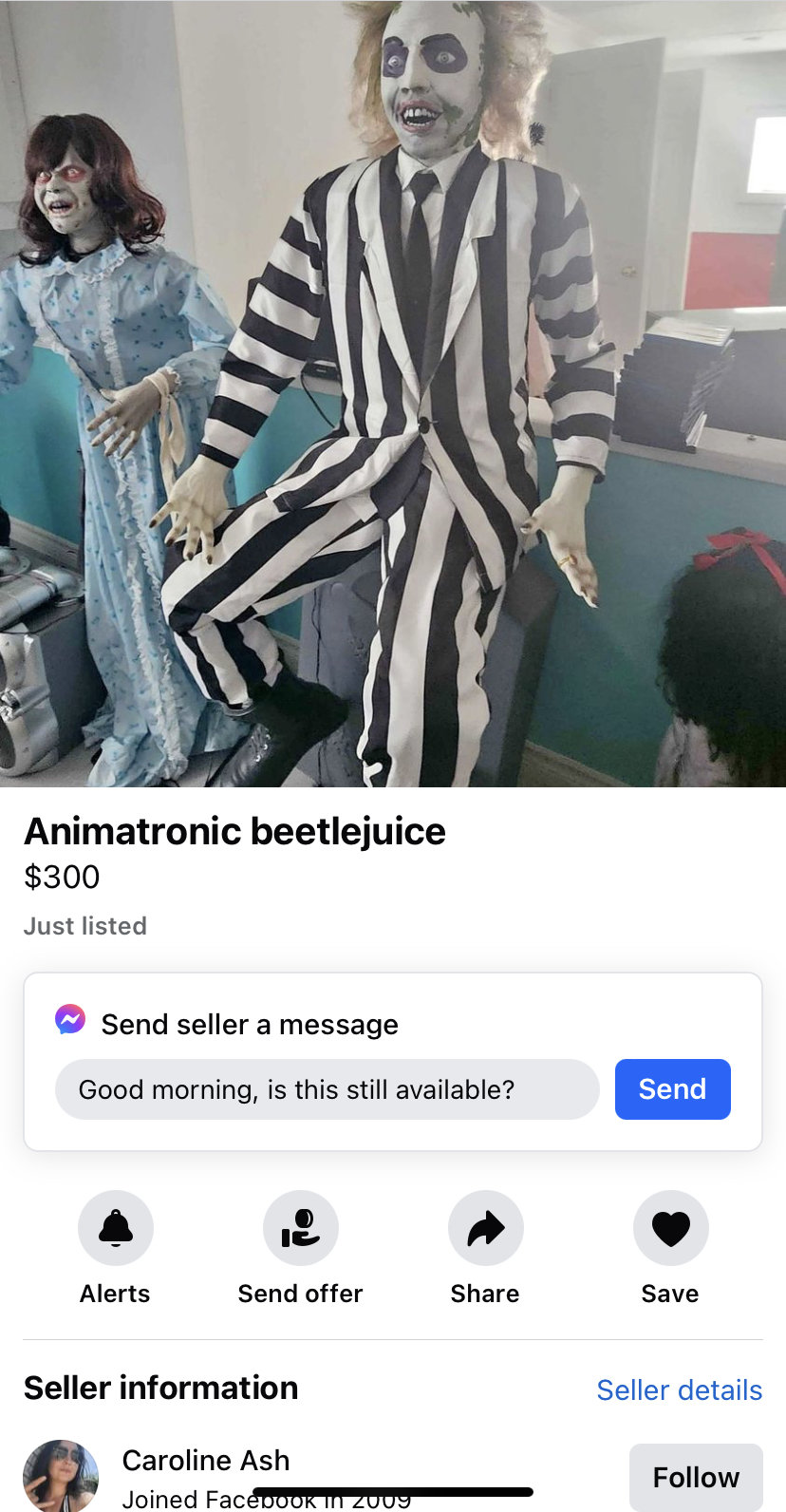
Task: Tap the pre-filled seller message field
Action: [327, 1089]
